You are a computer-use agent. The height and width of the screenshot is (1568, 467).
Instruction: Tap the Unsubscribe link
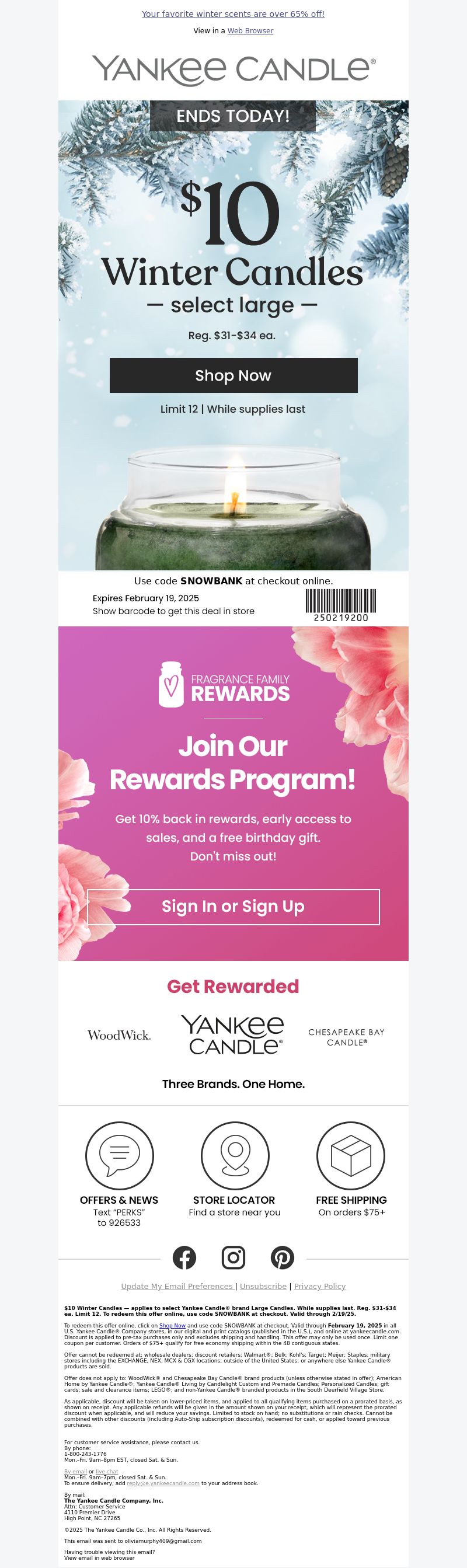click(x=263, y=1286)
